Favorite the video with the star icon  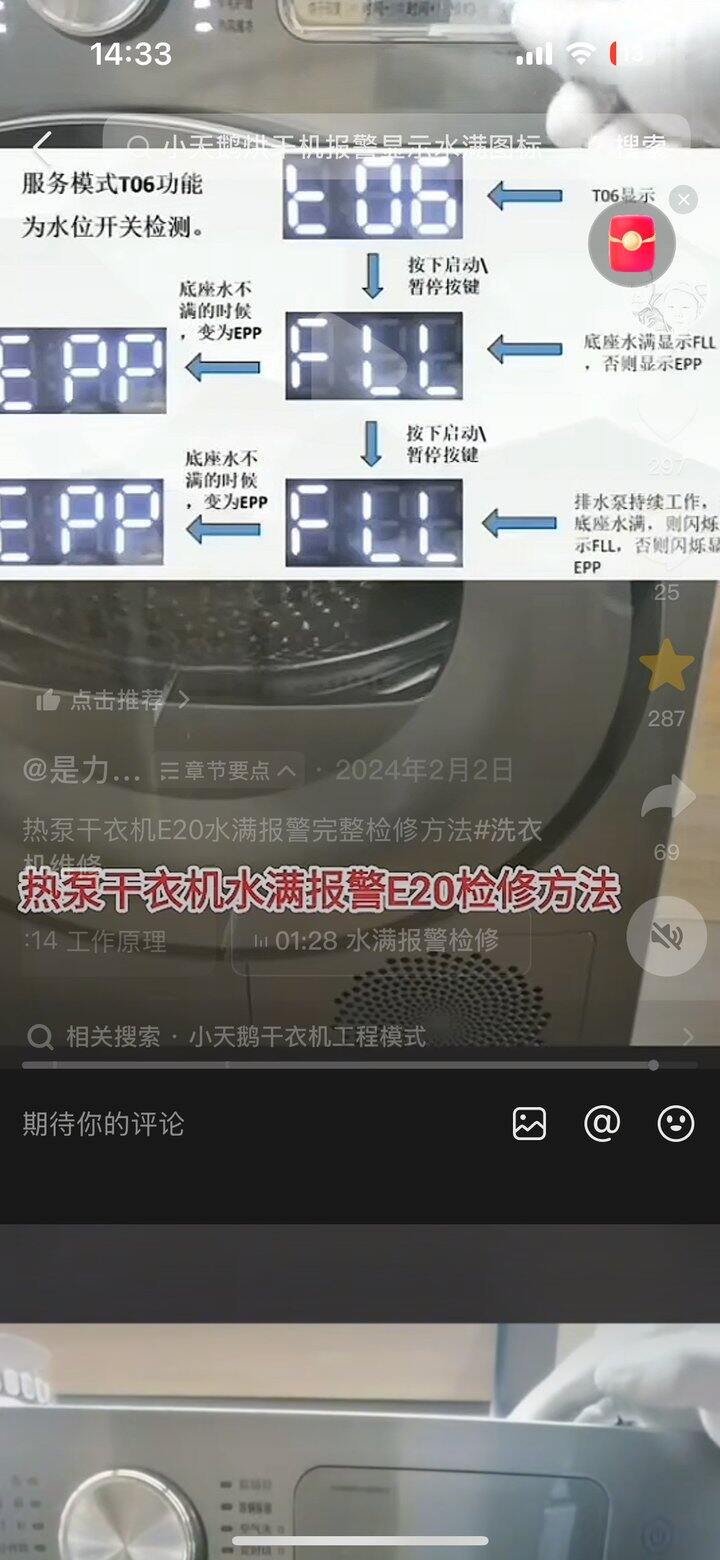click(x=666, y=667)
